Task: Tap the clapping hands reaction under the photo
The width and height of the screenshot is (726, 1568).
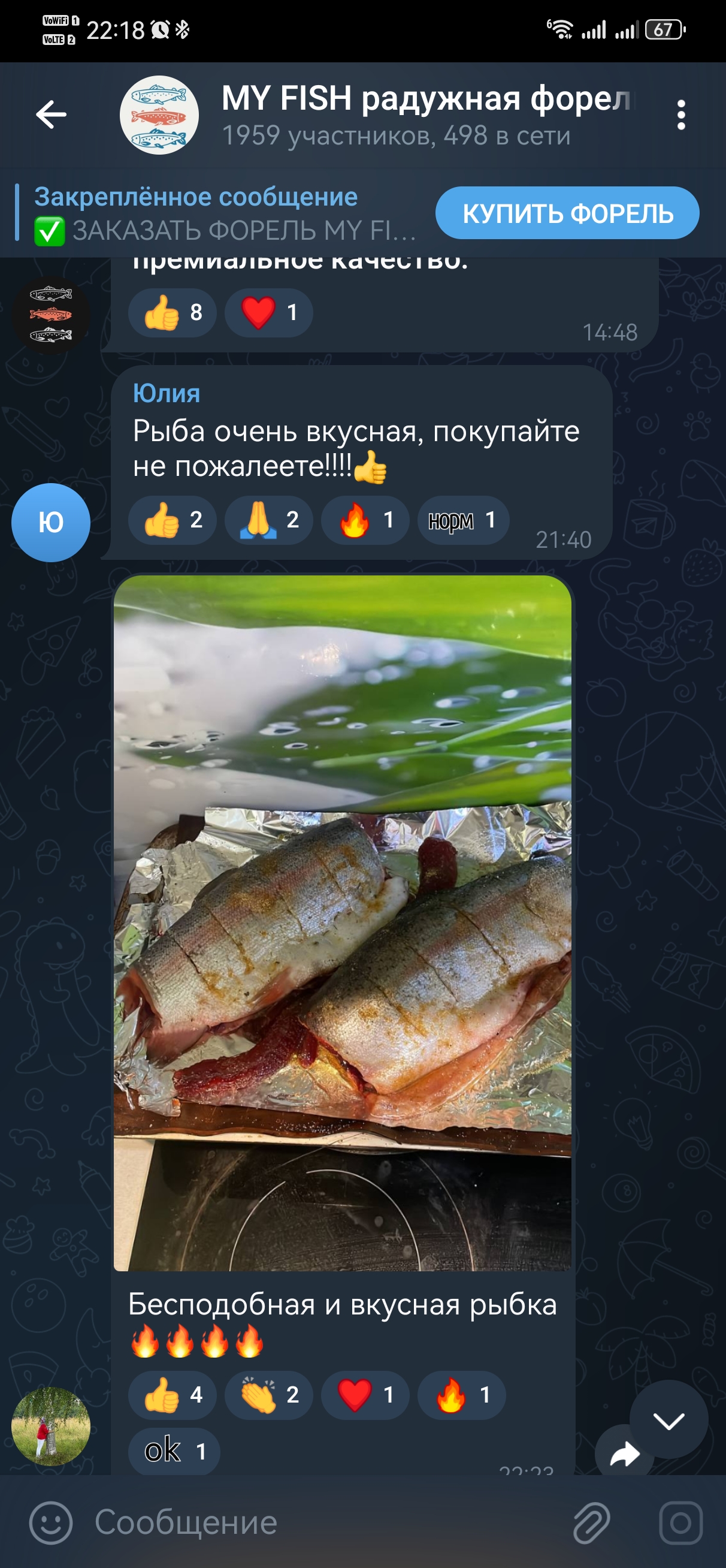Action: pos(268,1395)
